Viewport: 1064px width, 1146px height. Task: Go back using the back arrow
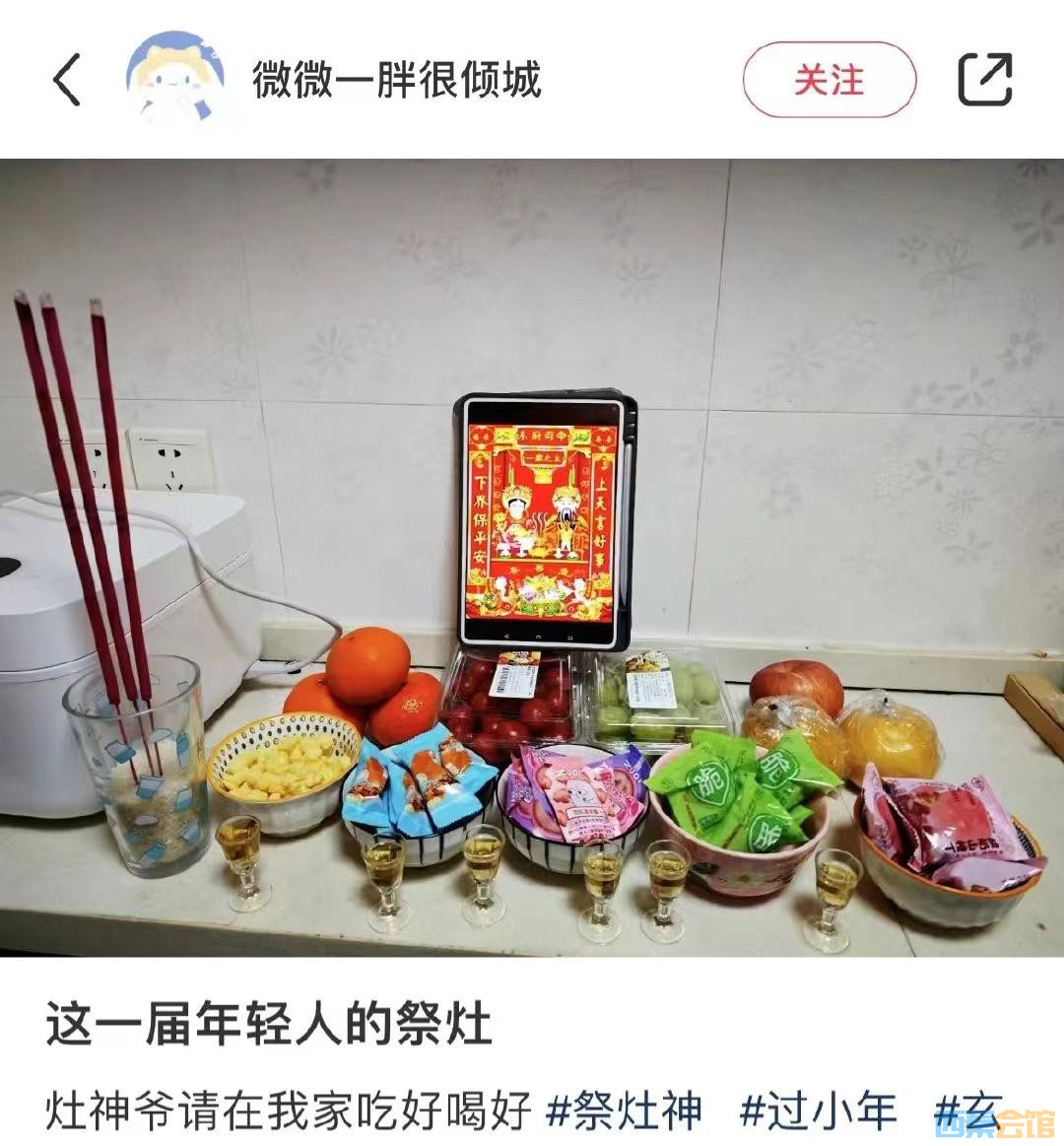67,80
